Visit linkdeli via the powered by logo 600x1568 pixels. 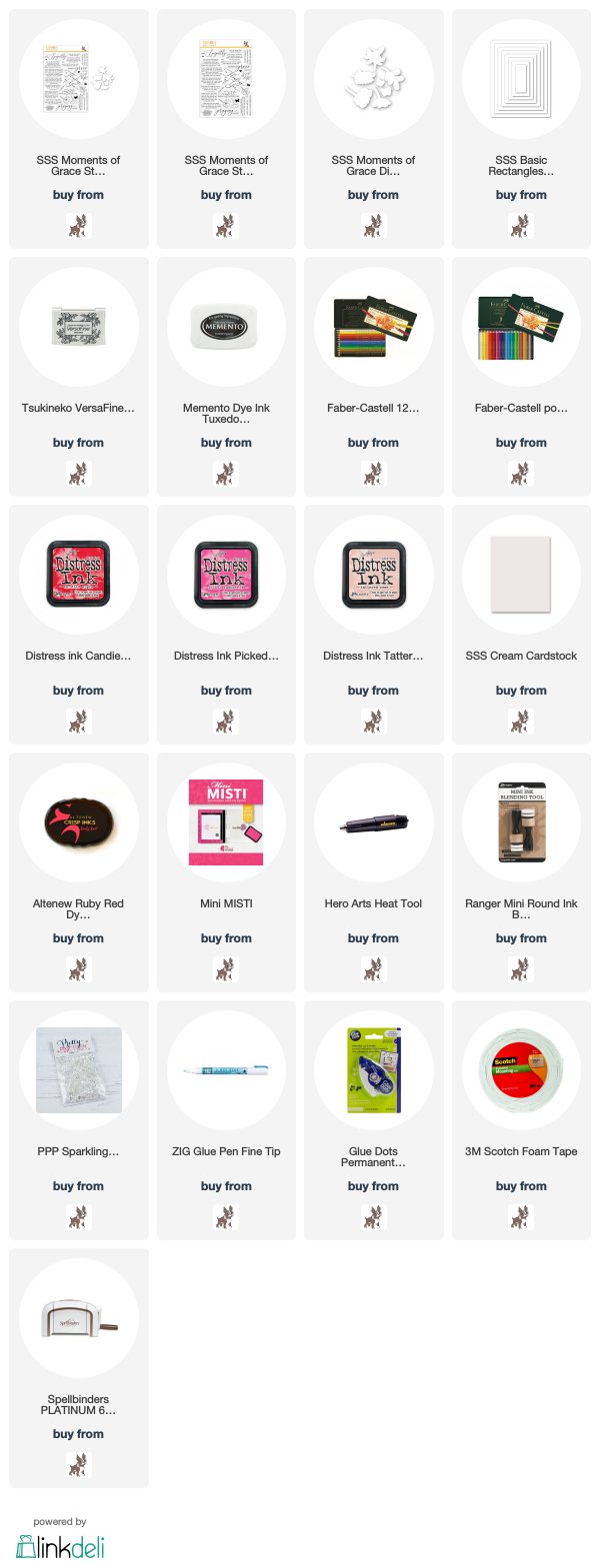tap(60, 1546)
